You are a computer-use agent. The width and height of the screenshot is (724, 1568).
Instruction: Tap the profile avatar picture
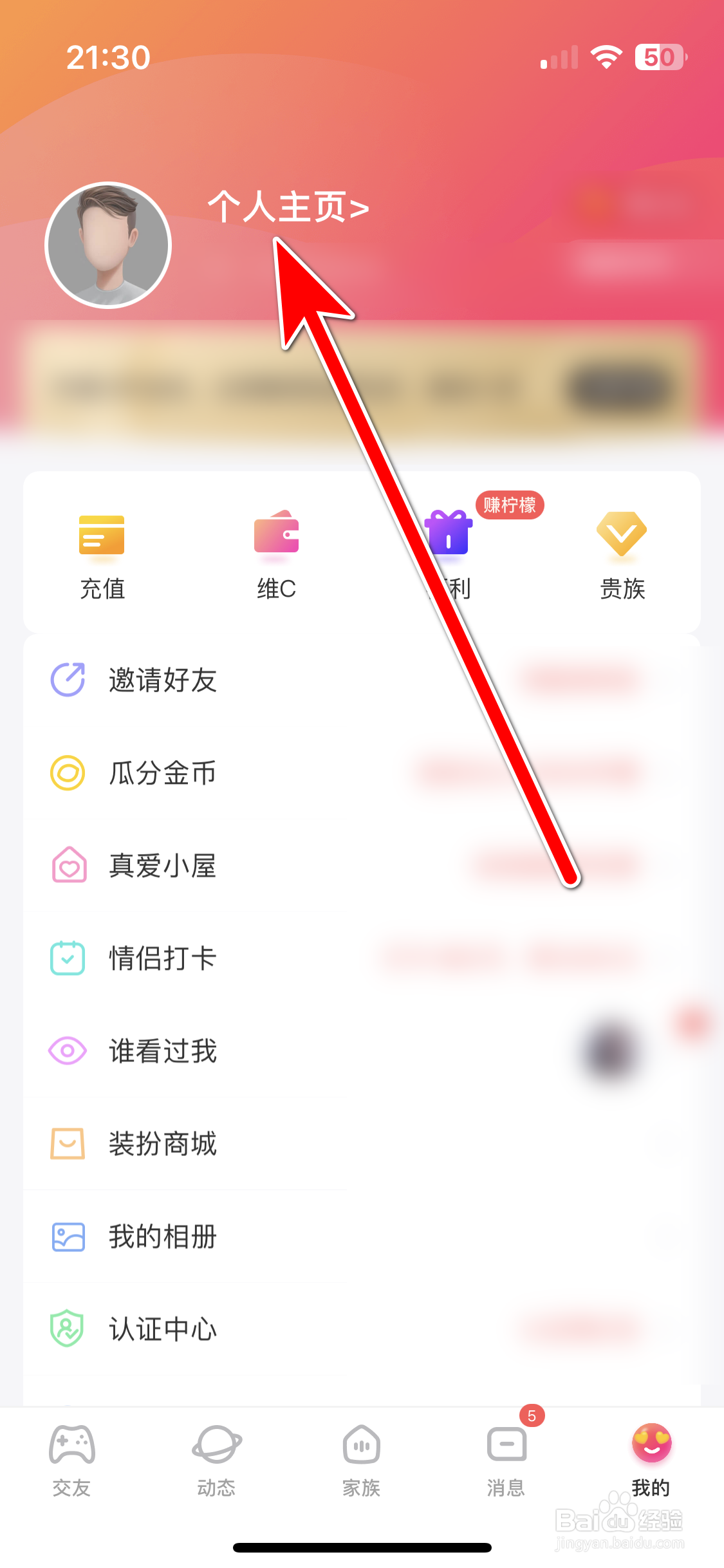[107, 245]
